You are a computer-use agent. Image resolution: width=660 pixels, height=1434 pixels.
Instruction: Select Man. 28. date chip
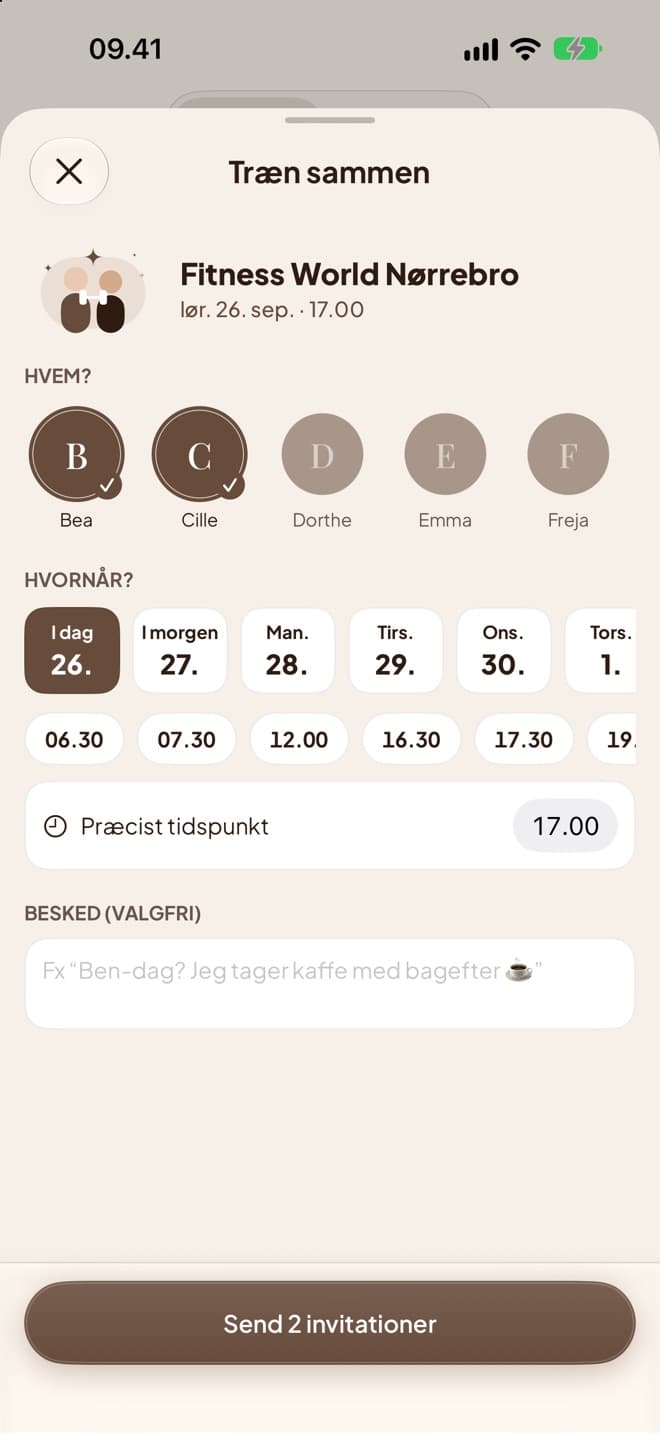point(288,650)
